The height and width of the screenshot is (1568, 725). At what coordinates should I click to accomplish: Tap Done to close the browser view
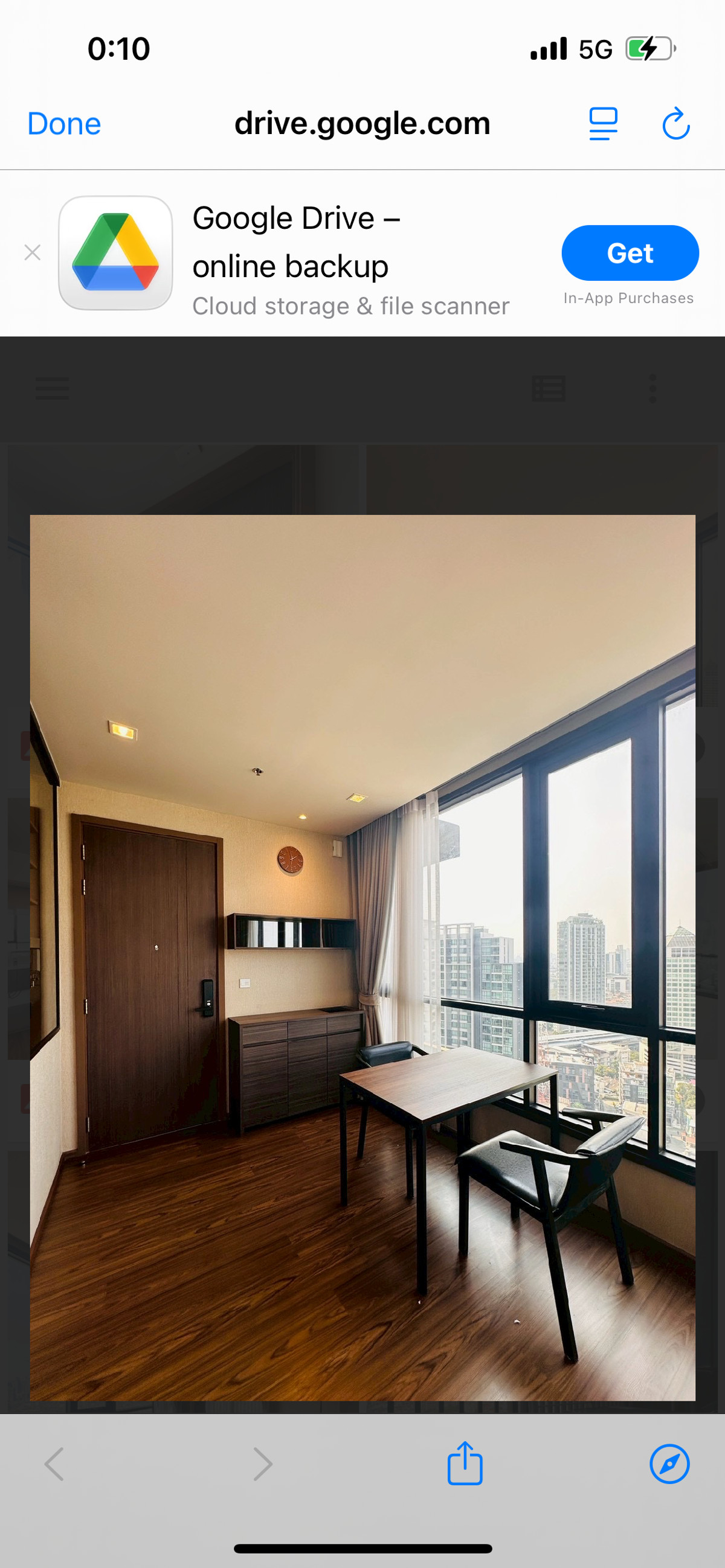(x=64, y=124)
